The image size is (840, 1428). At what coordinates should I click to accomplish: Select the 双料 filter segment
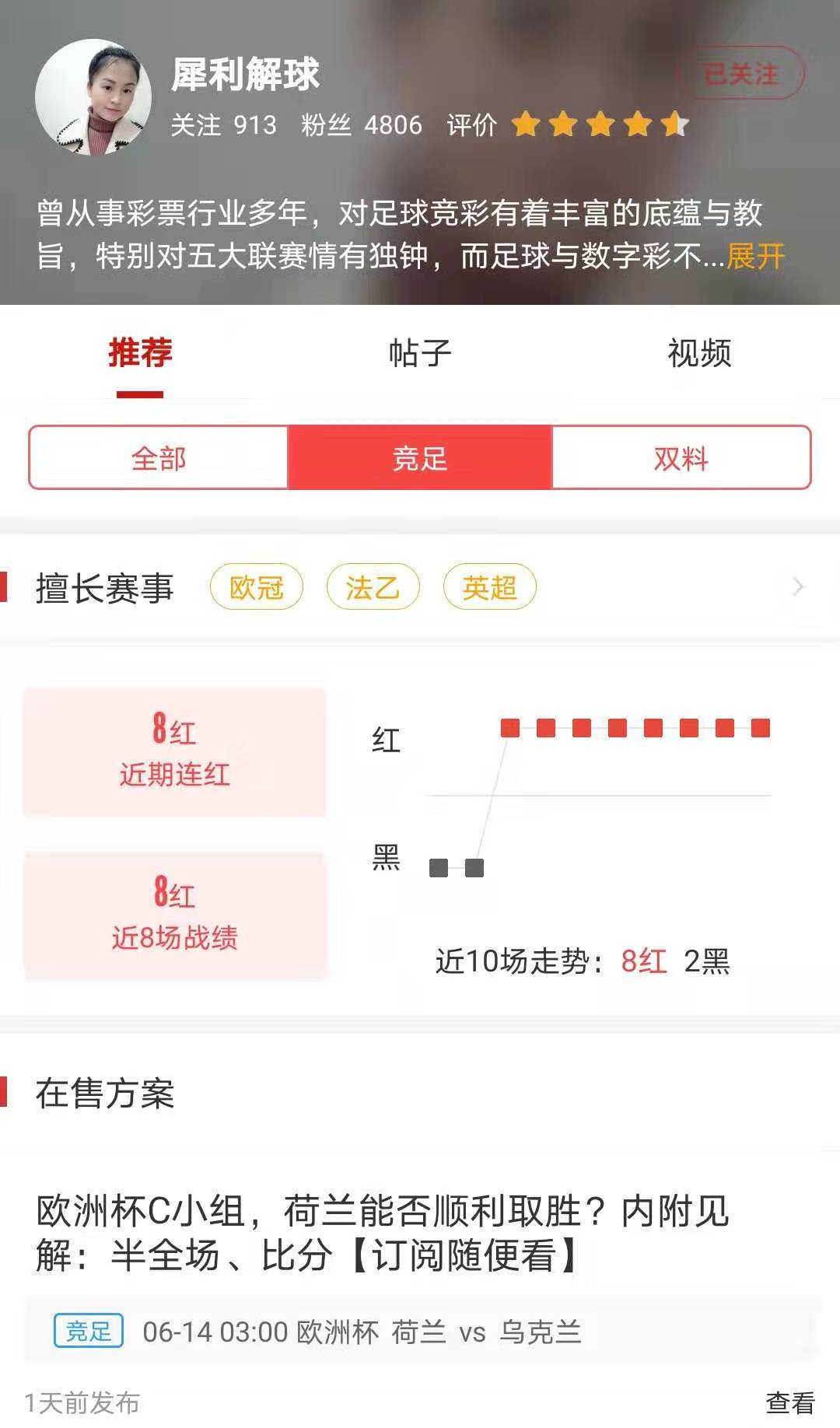click(x=681, y=458)
